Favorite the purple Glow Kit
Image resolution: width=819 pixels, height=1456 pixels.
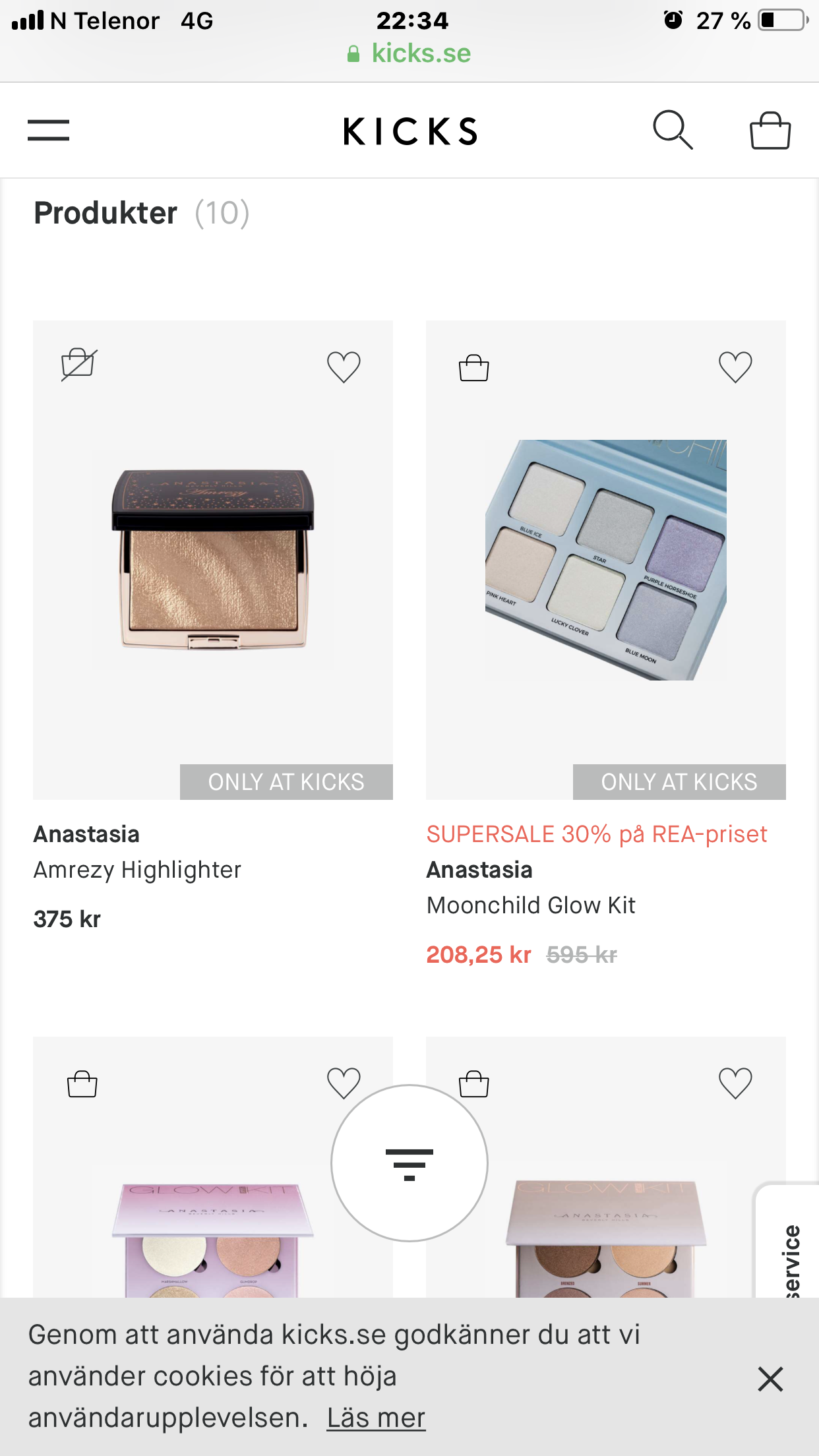click(344, 1083)
